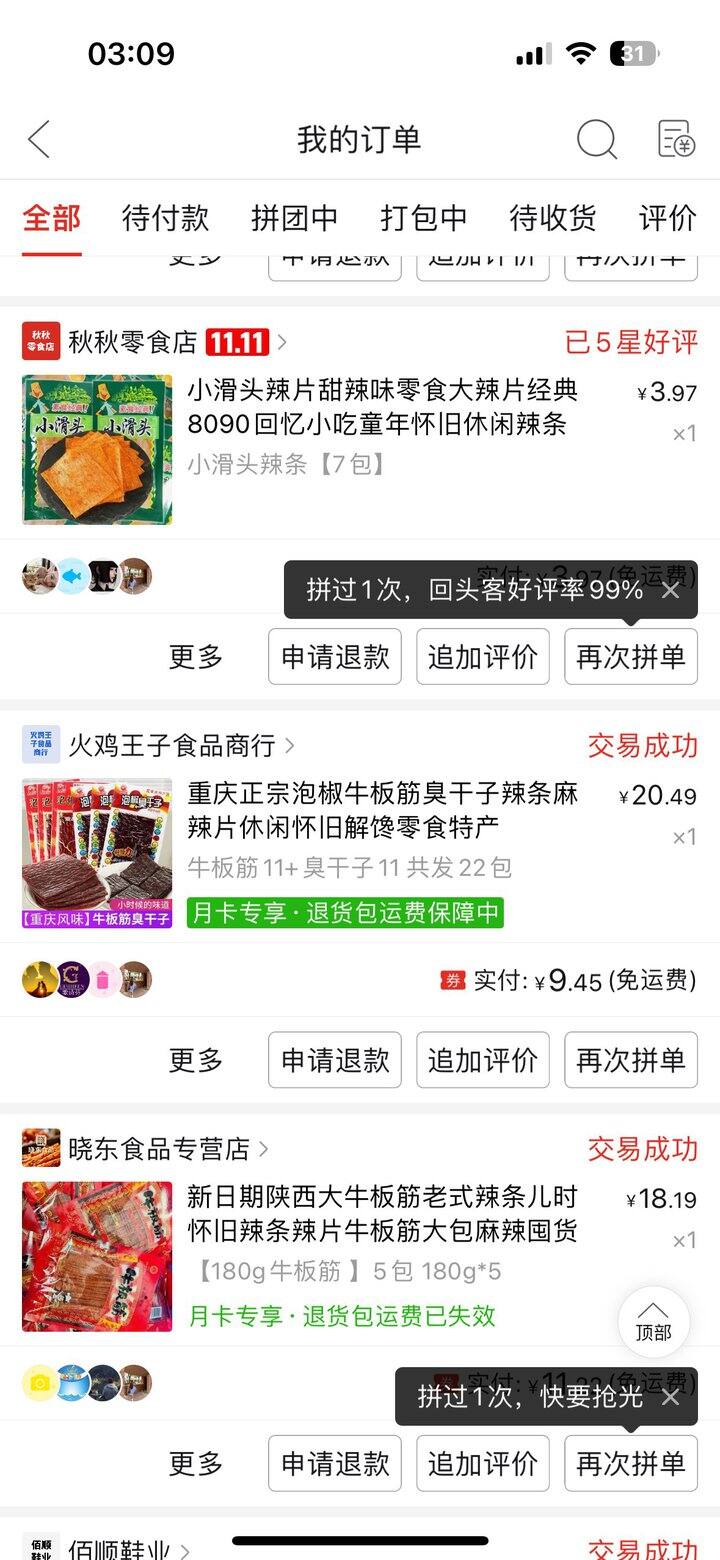
Task: Visit the 火鸡王子食品商行 store
Action: (x=171, y=745)
